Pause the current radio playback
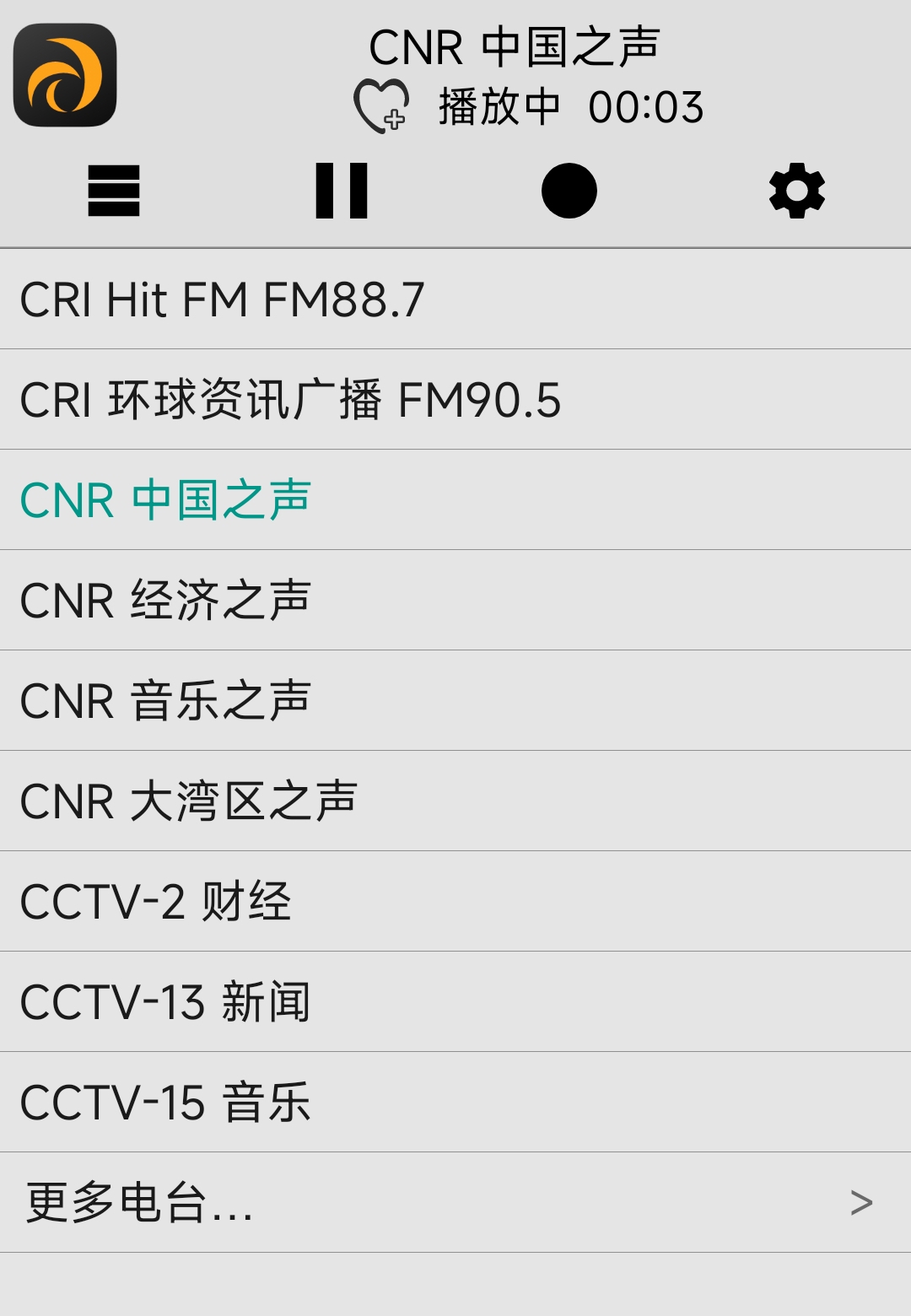This screenshot has width=911, height=1316. point(342,191)
